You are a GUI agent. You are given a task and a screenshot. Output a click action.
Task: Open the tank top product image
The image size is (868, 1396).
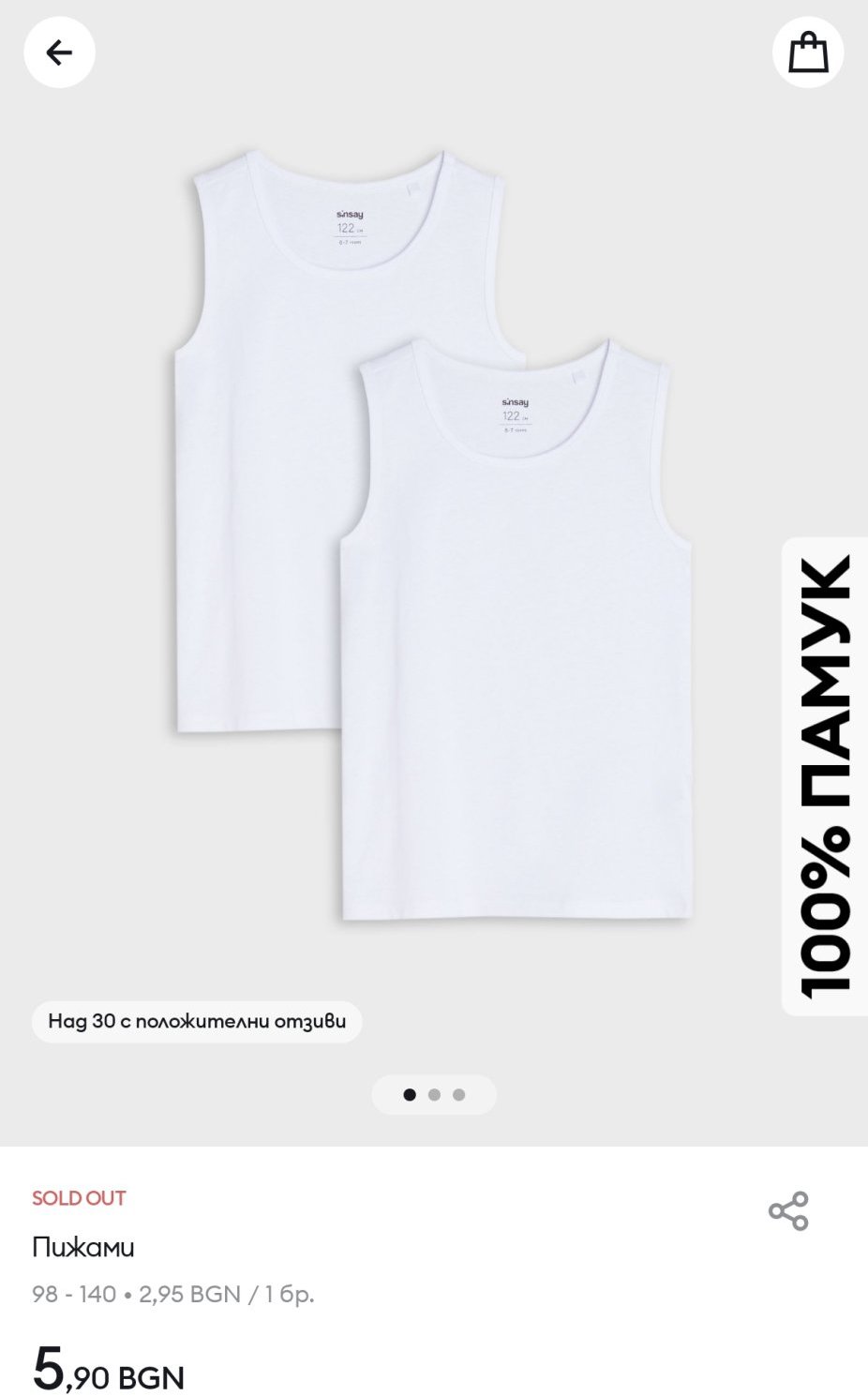click(x=434, y=534)
